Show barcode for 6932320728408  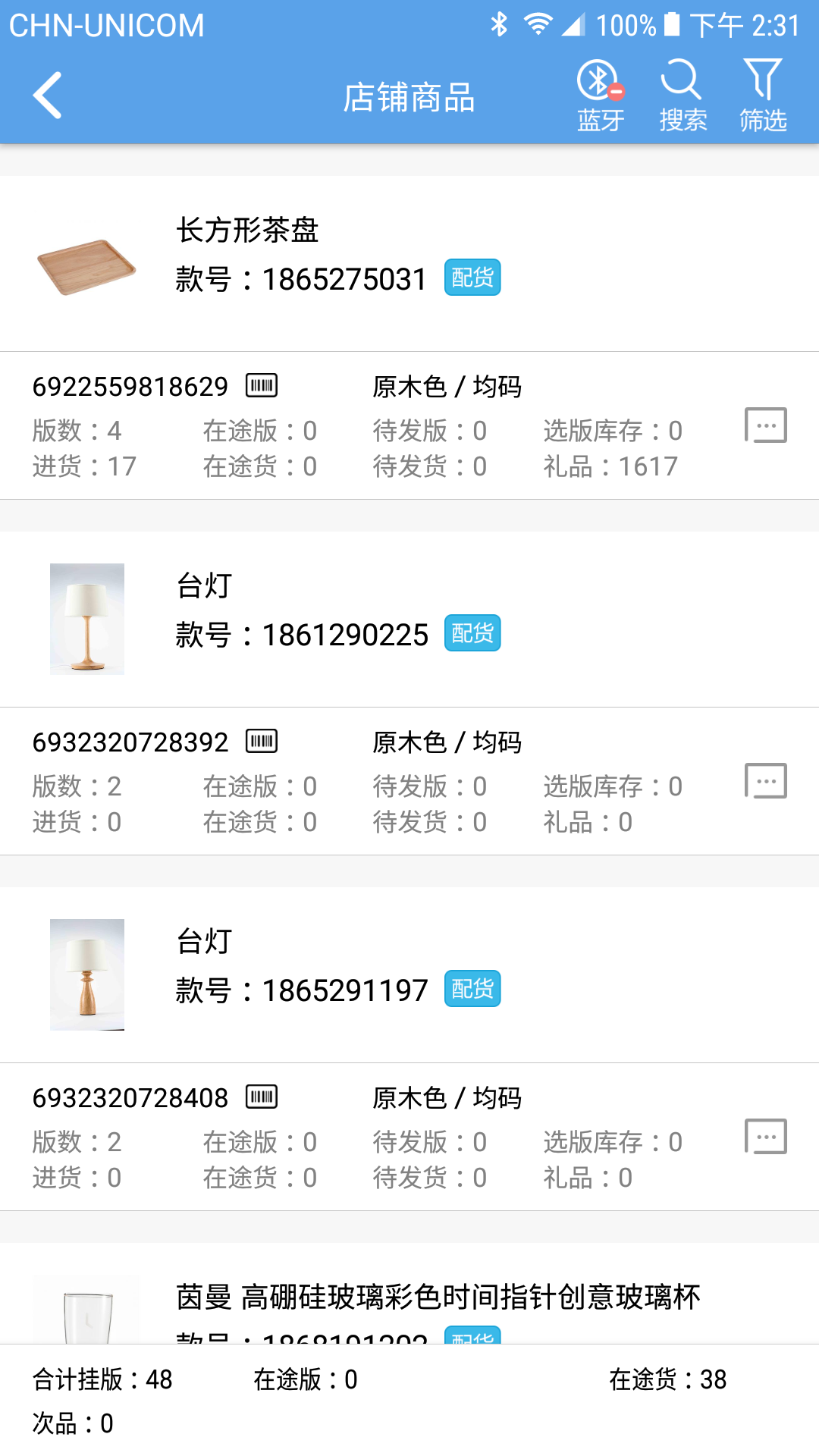262,1097
